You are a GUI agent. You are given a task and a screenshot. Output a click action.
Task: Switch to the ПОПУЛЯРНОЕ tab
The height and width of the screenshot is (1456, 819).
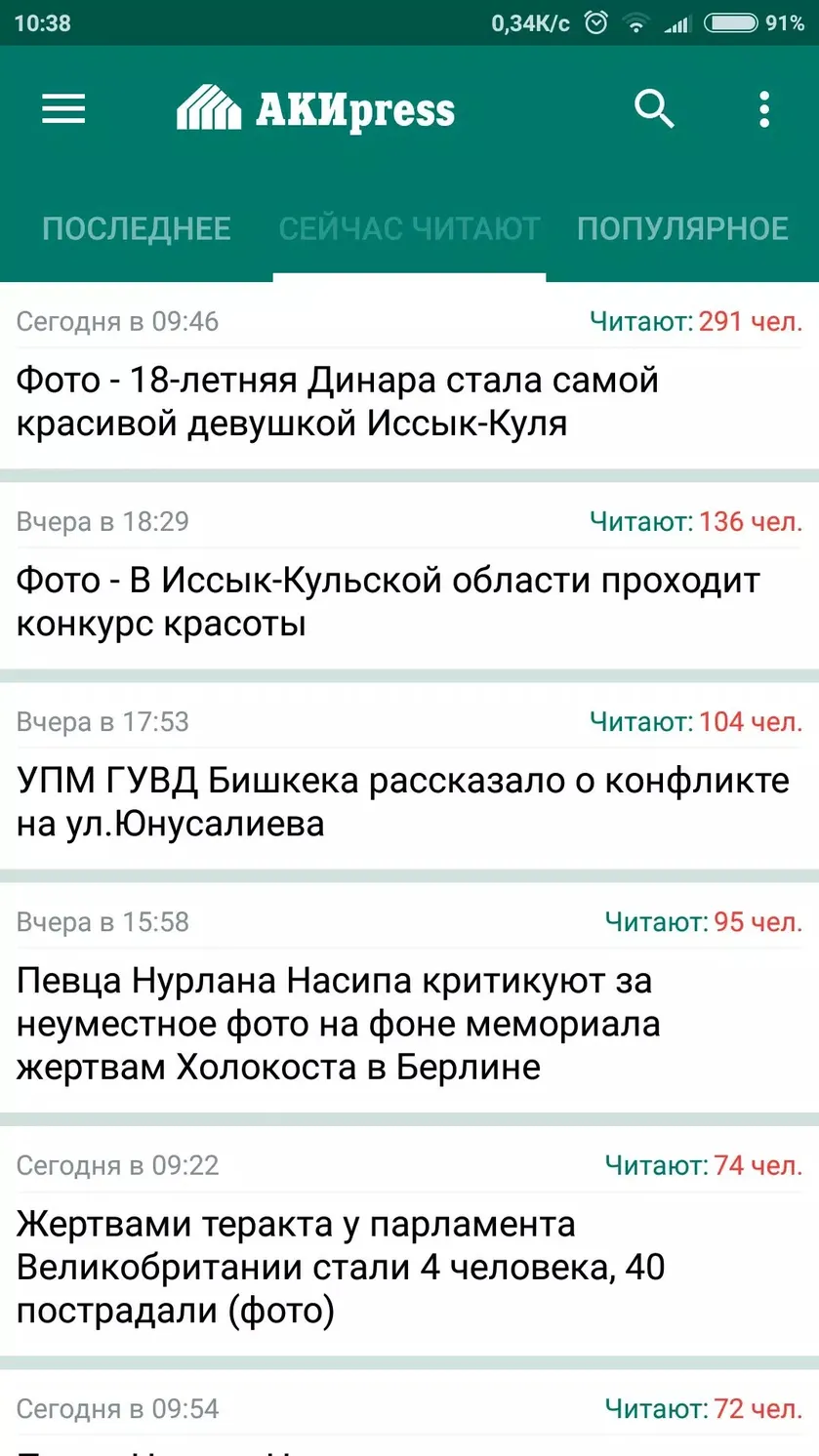pyautogui.click(x=682, y=228)
